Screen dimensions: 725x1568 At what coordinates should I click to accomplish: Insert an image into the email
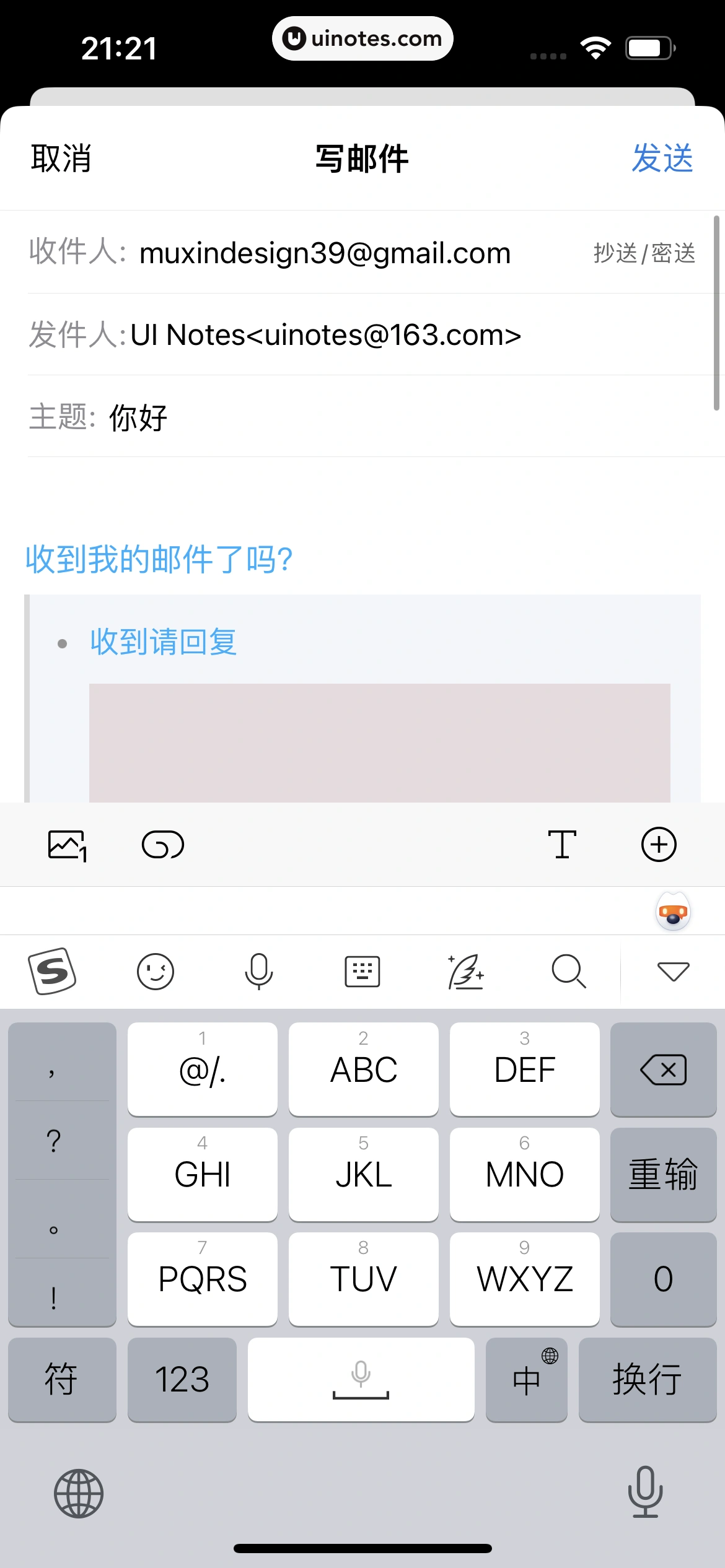click(x=66, y=843)
